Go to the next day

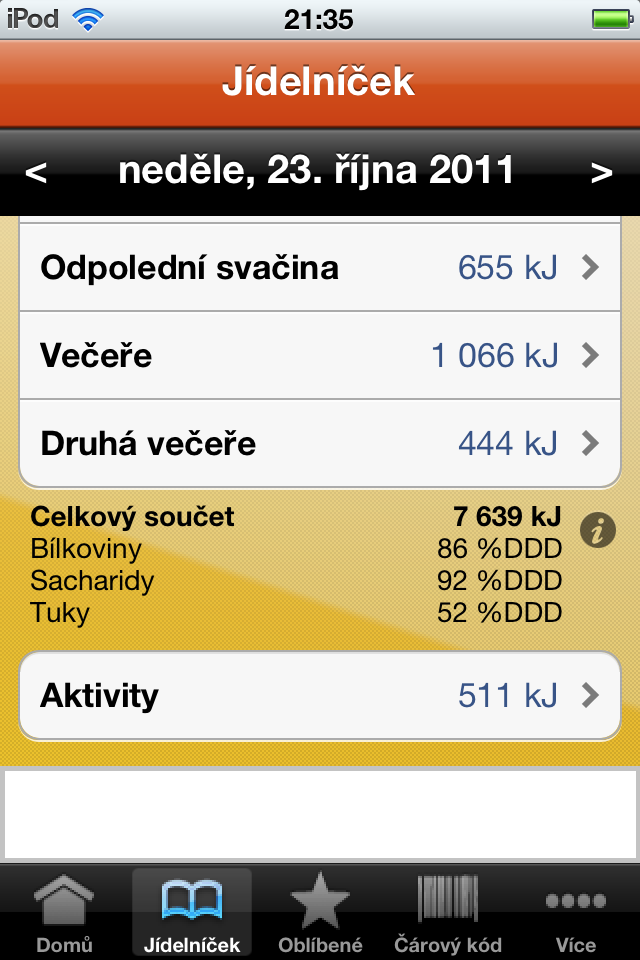click(x=601, y=173)
